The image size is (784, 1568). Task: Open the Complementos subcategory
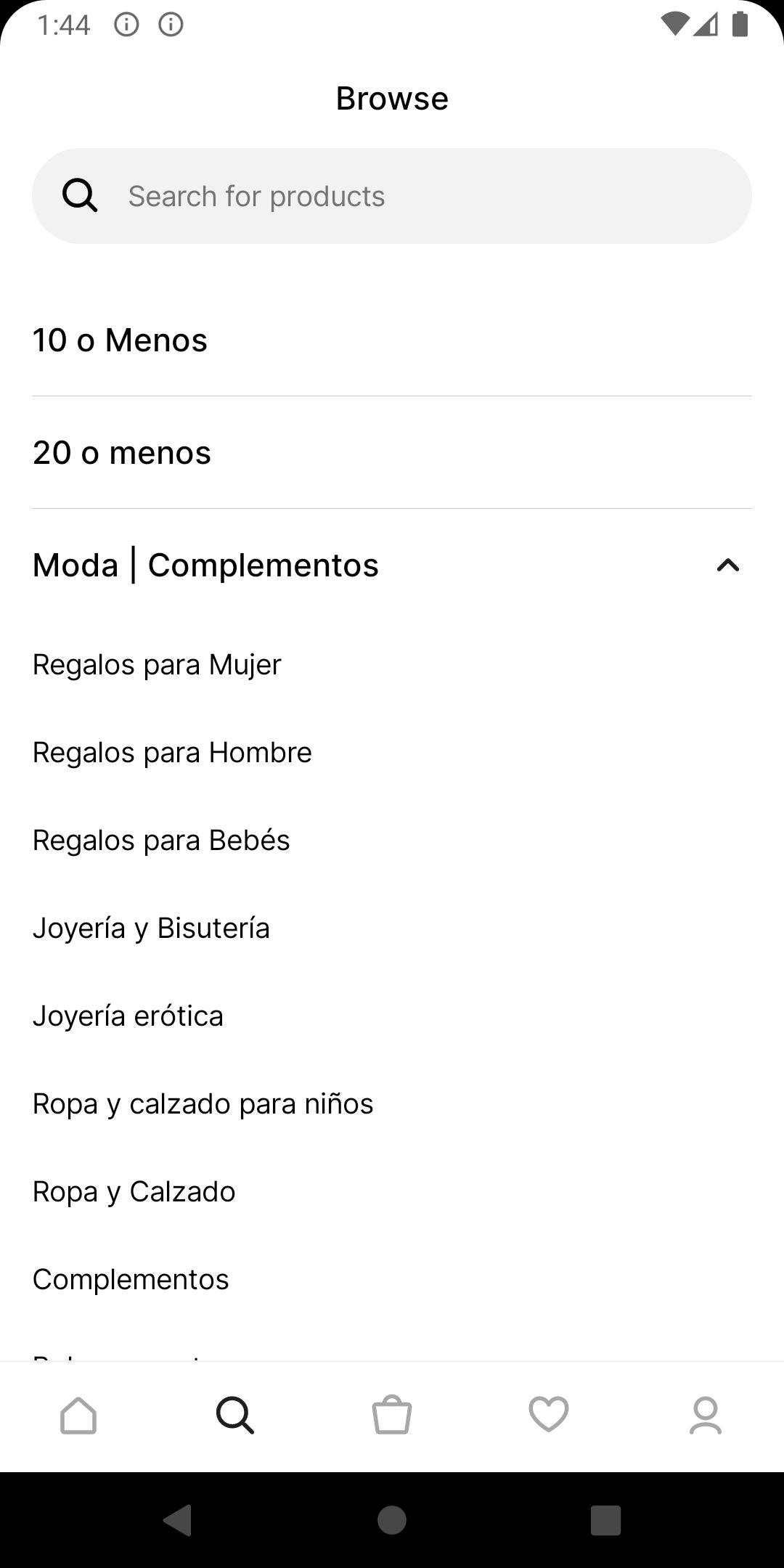point(392,1280)
